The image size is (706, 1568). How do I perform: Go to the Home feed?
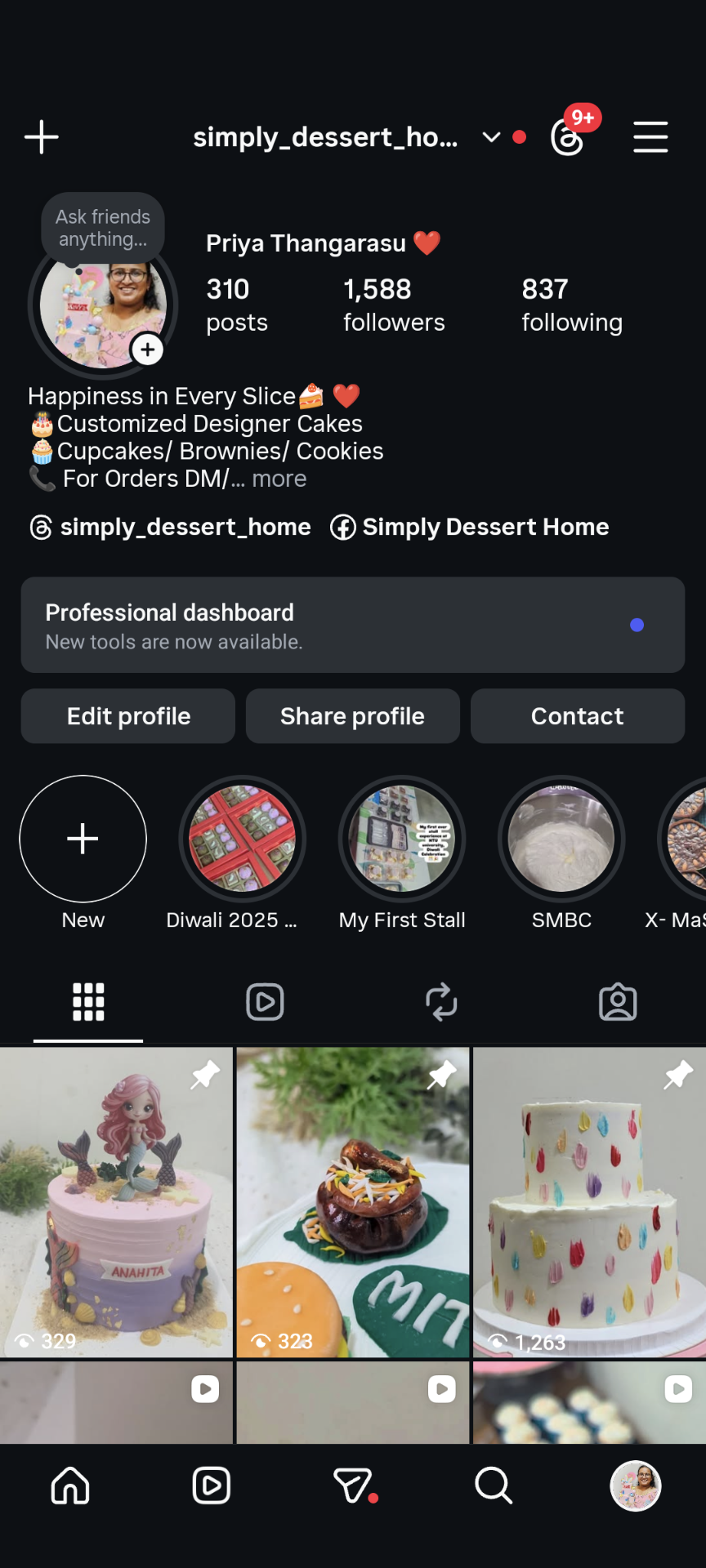click(70, 1486)
